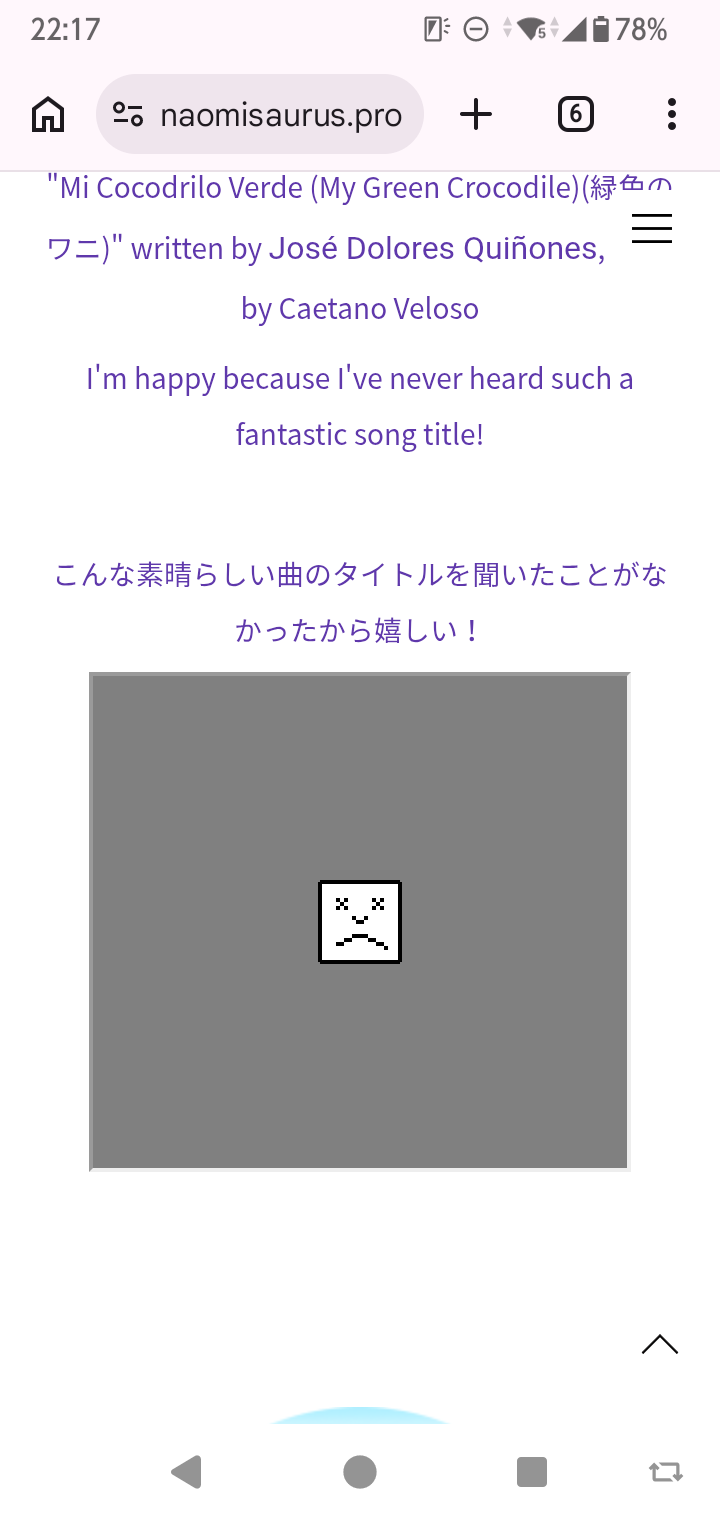Open a new browser tab
The width and height of the screenshot is (720, 1520).
click(x=476, y=115)
